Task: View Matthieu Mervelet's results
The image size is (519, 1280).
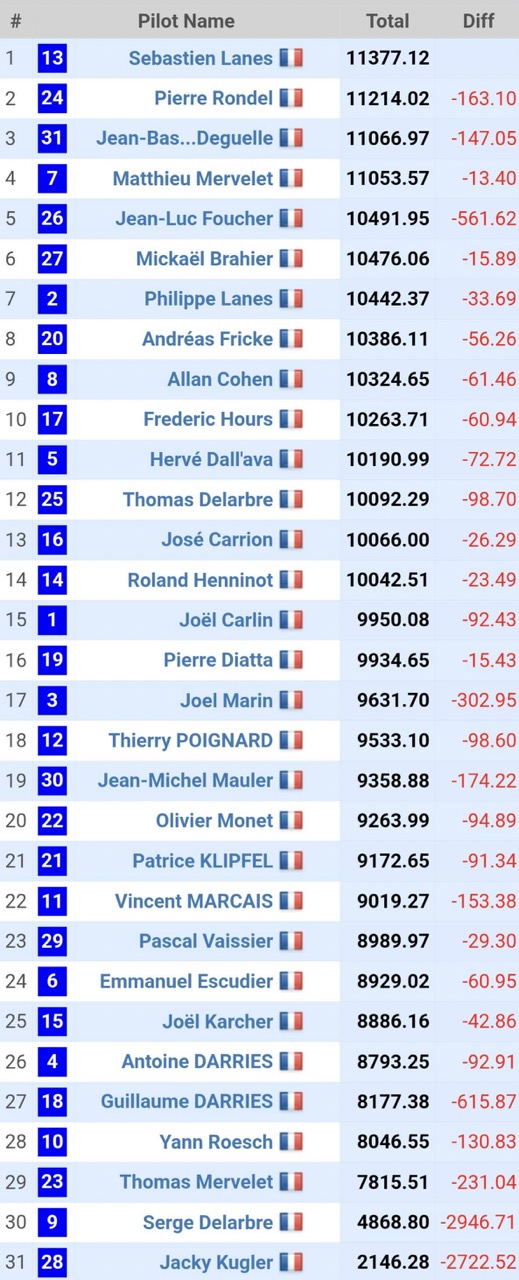Action: [x=192, y=178]
